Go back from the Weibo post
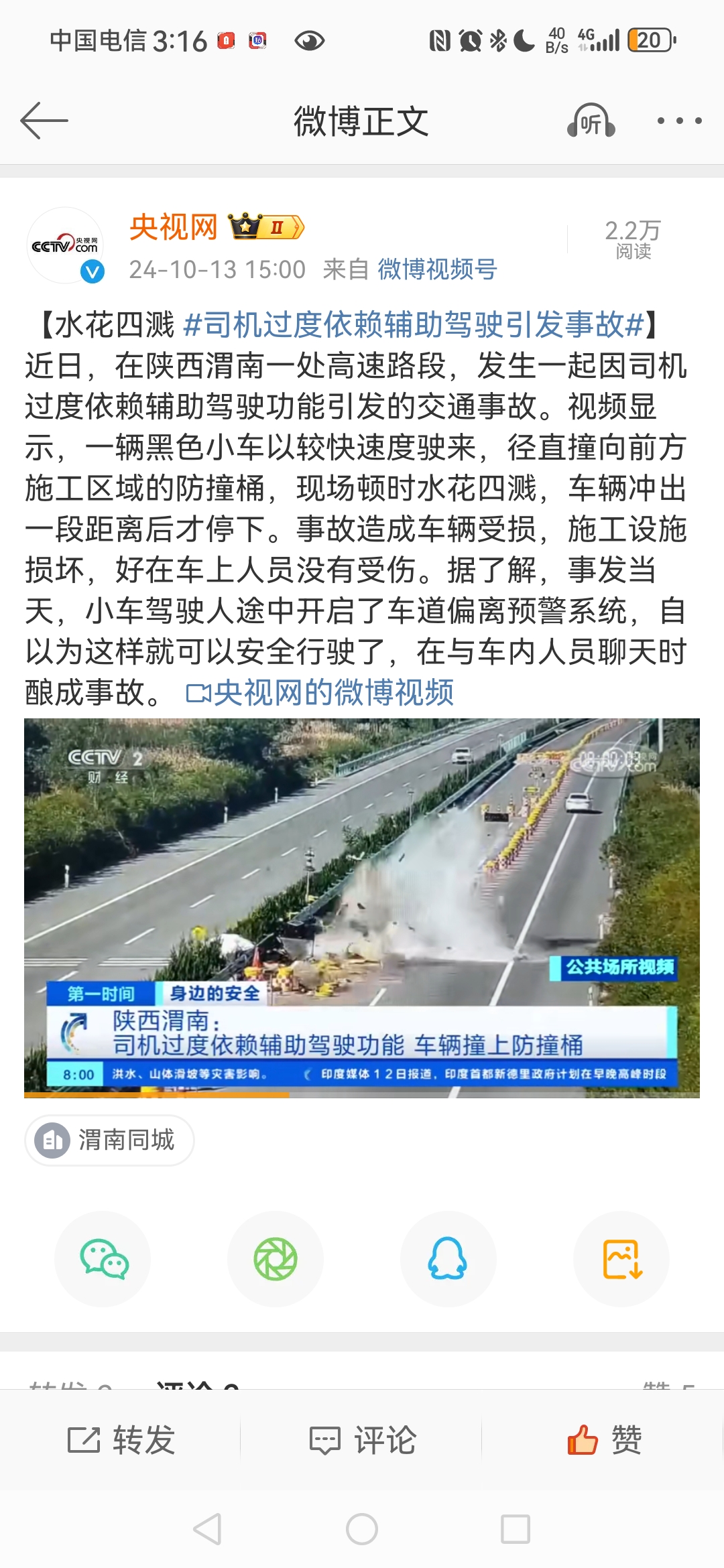The height and width of the screenshot is (1568, 724). (x=44, y=121)
